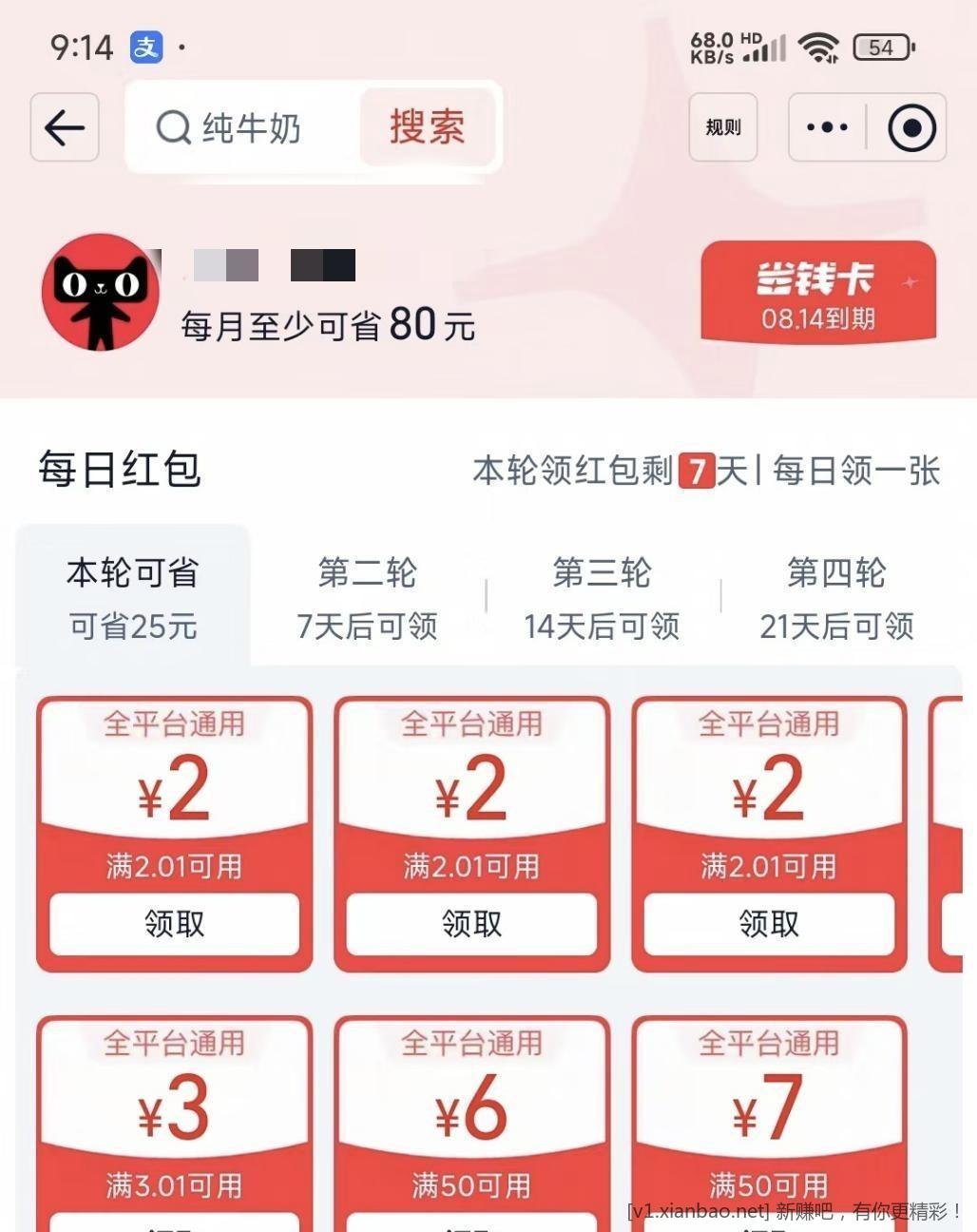The image size is (977, 1232).
Task: Switch to the 第三轮 tab
Action: coord(602,597)
